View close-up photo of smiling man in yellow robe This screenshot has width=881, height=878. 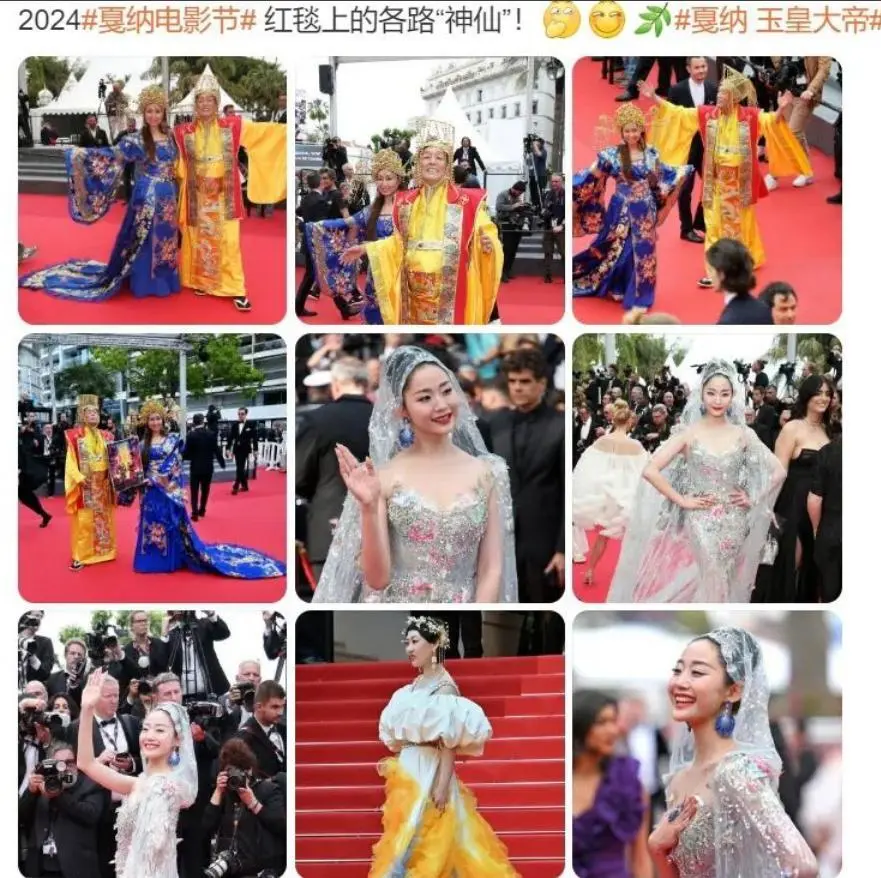point(429,190)
